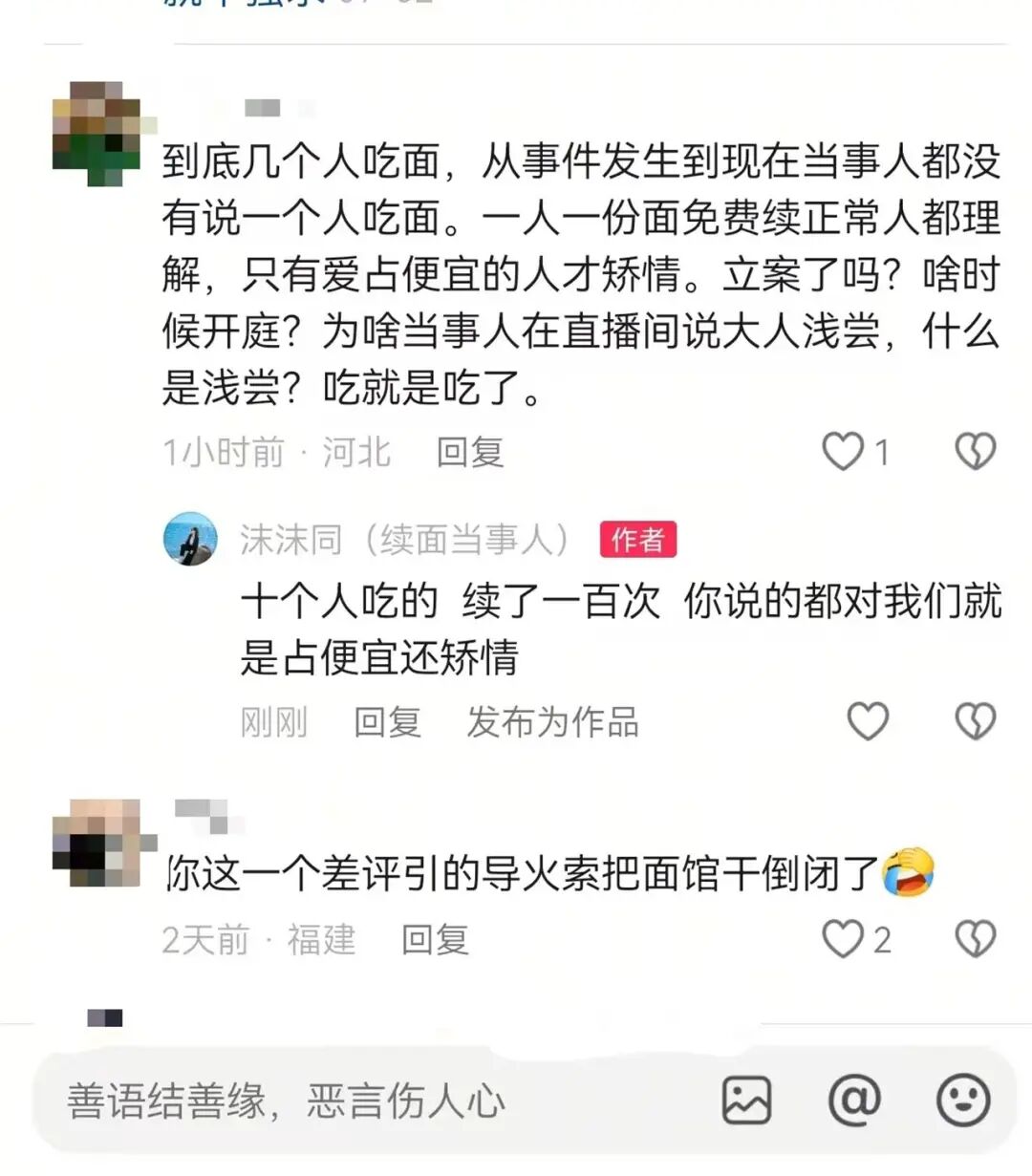Like the author's reply 十个人吃的
The width and height of the screenshot is (1032, 1176).
click(868, 721)
